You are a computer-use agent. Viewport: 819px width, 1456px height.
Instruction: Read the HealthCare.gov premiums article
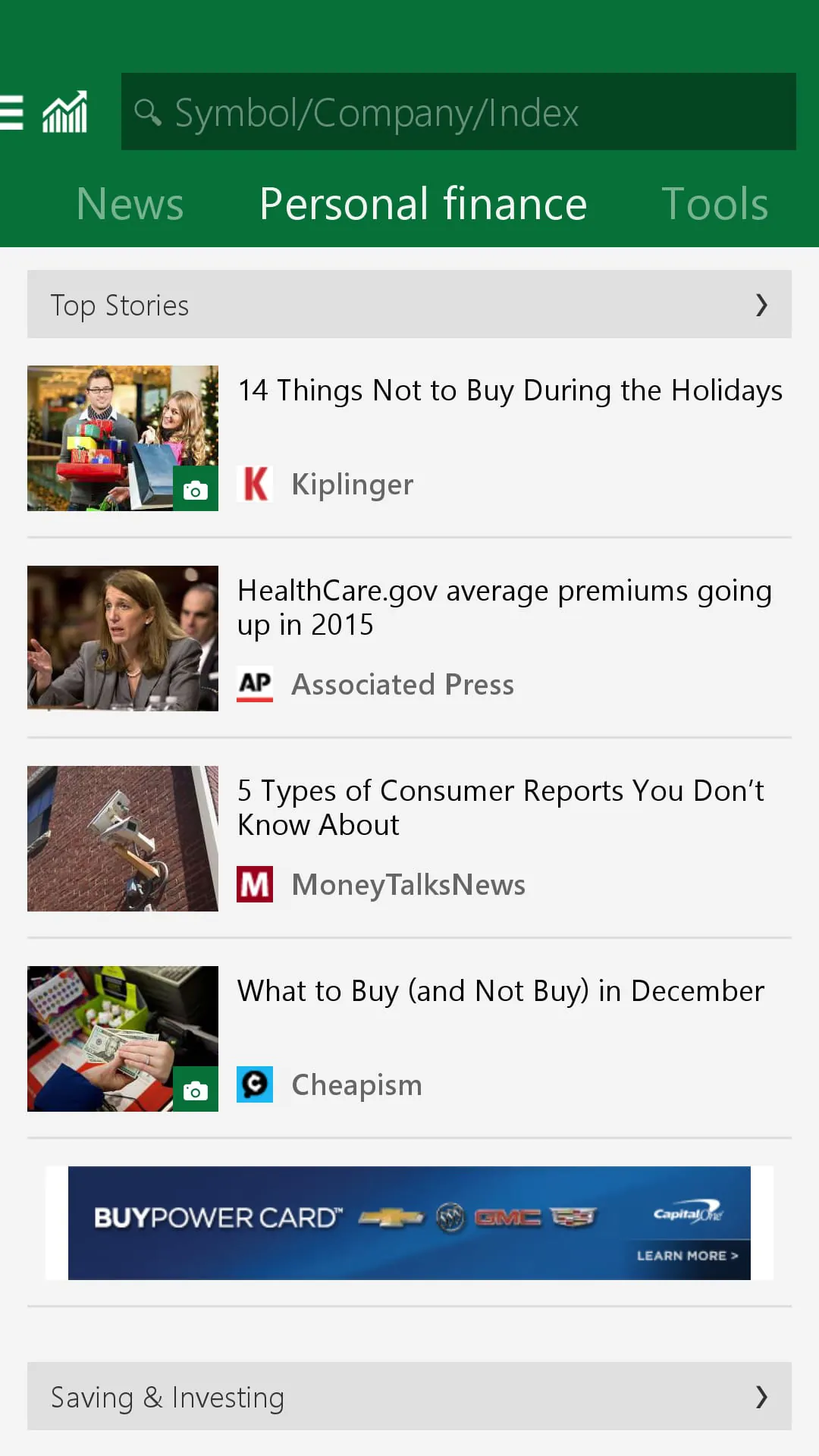[504, 607]
